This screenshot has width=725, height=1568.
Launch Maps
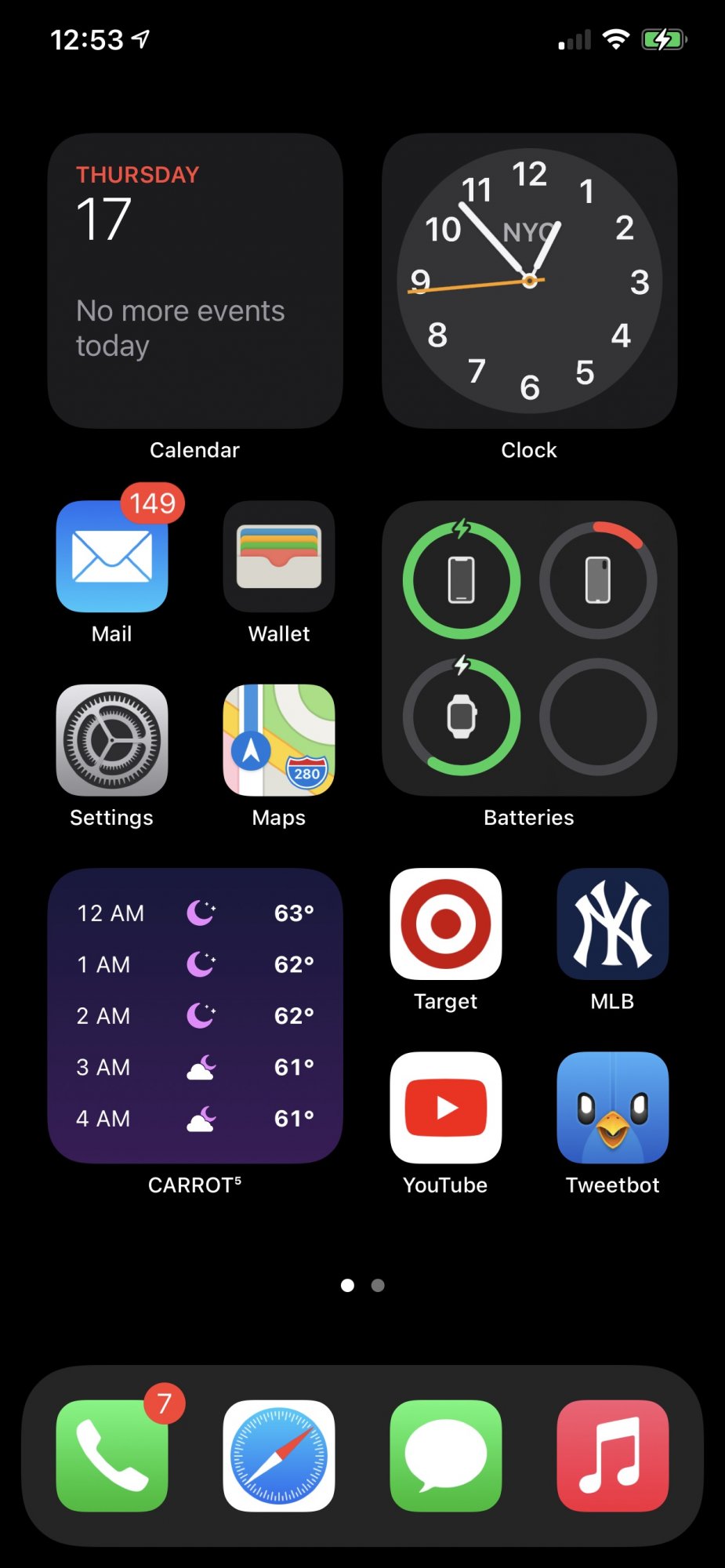tap(279, 740)
